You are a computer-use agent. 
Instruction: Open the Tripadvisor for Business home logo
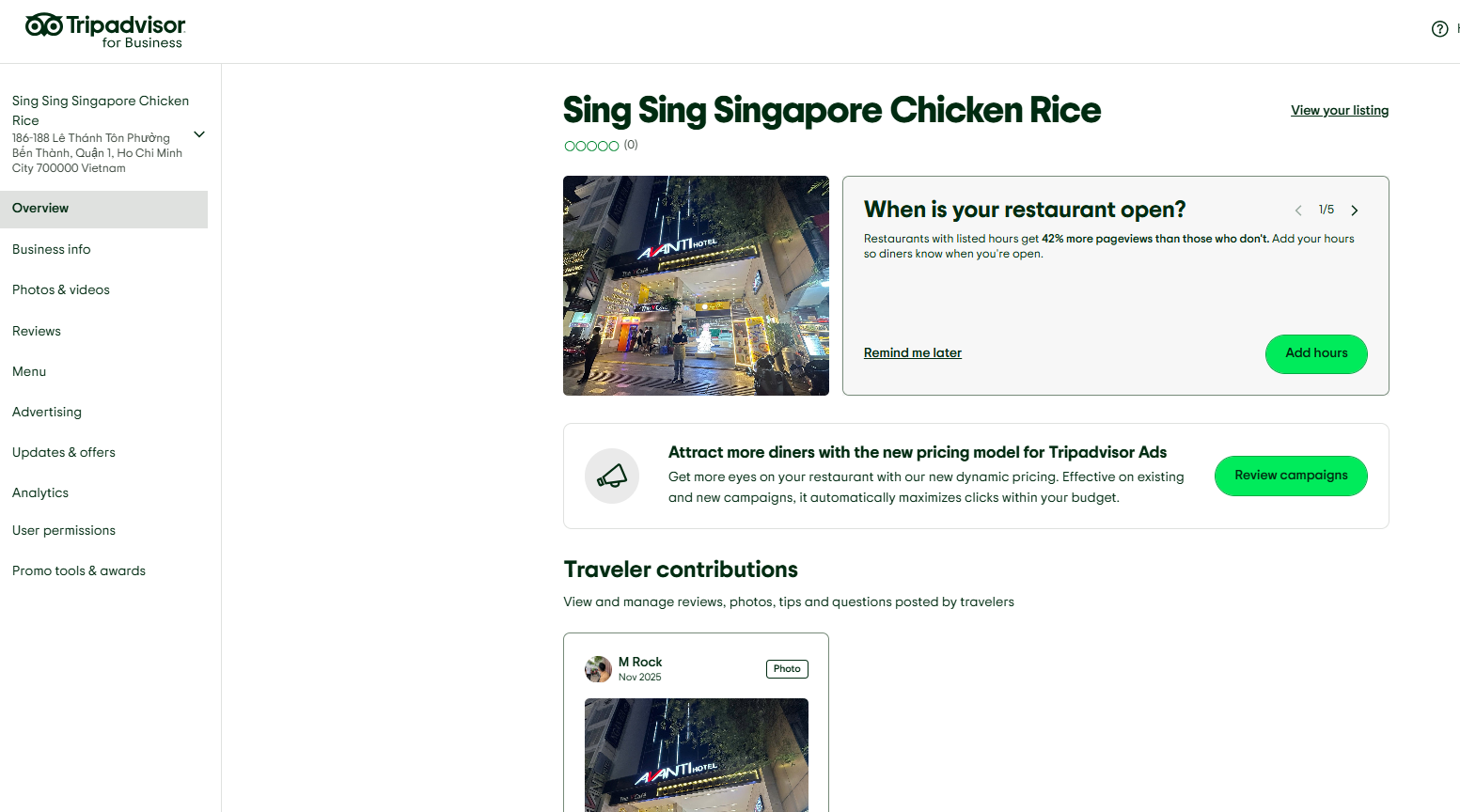coord(105,30)
